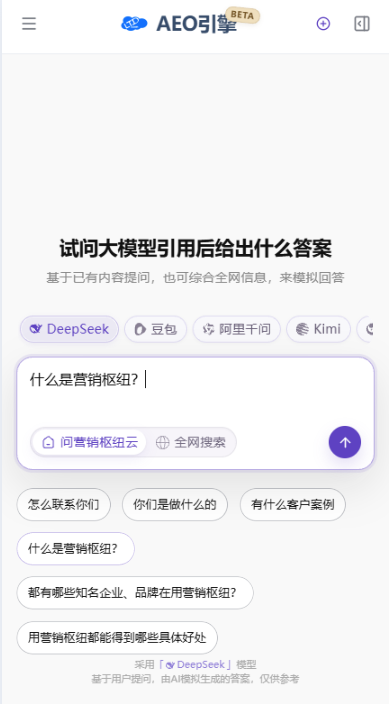This screenshot has width=389, height=704.
Task: Start a new chat with plus icon
Action: coord(323,24)
